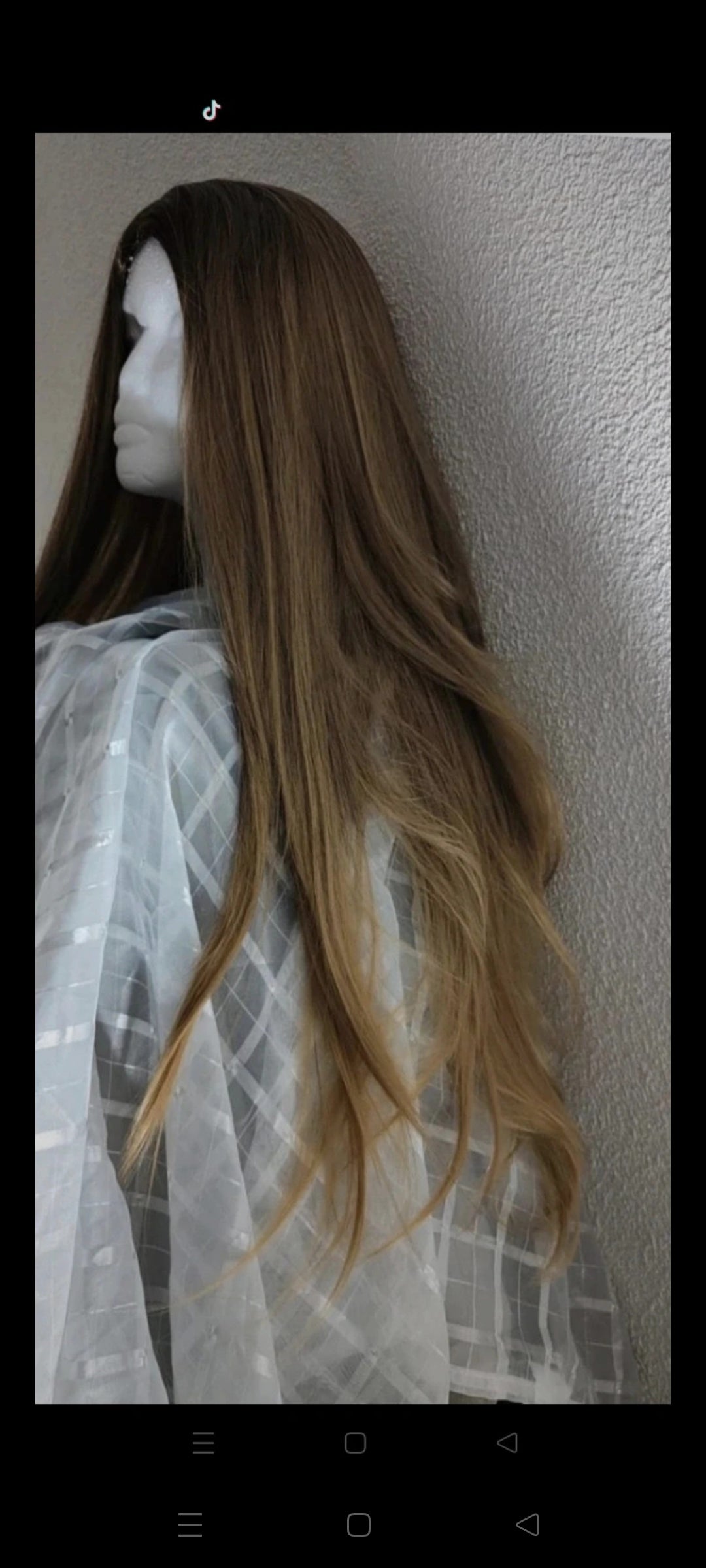The width and height of the screenshot is (706, 1568).
Task: Go back using the system navigation bar
Action: (528, 1525)
